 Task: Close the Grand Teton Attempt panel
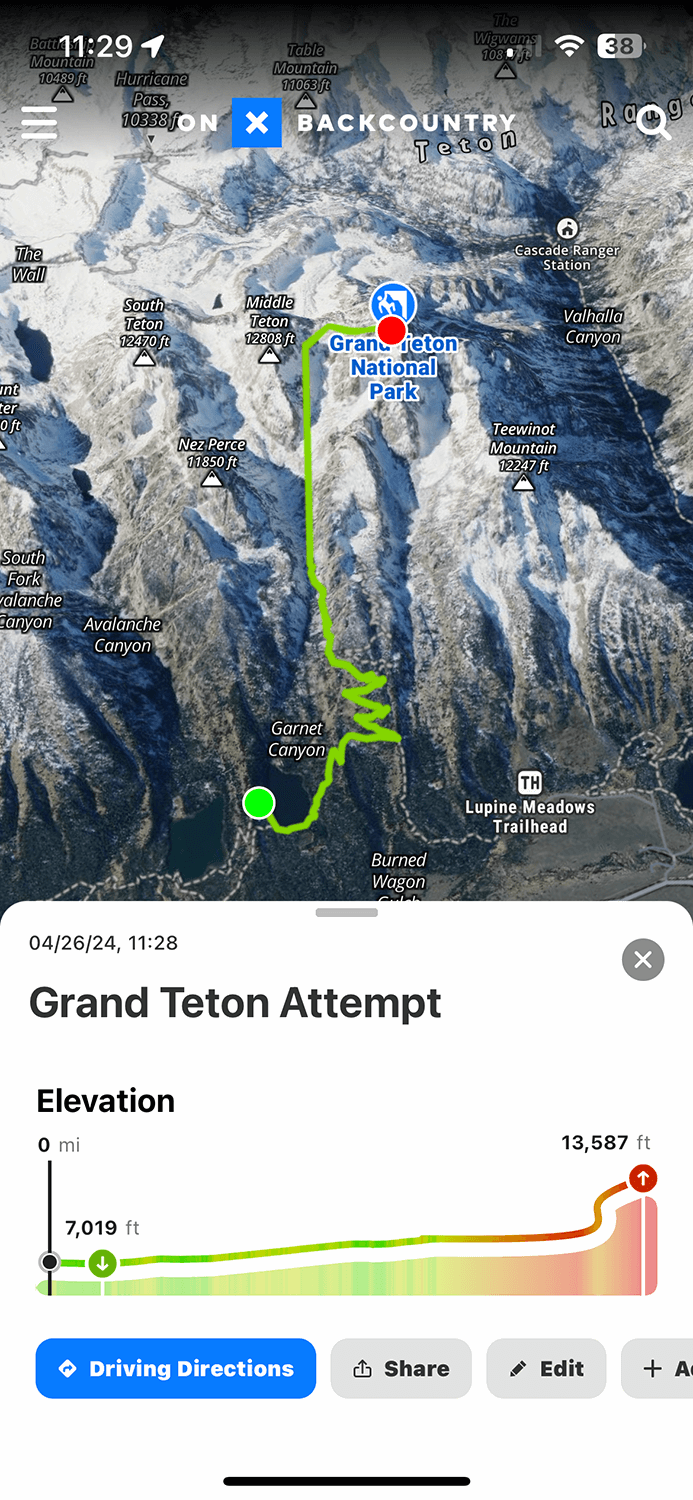click(643, 960)
